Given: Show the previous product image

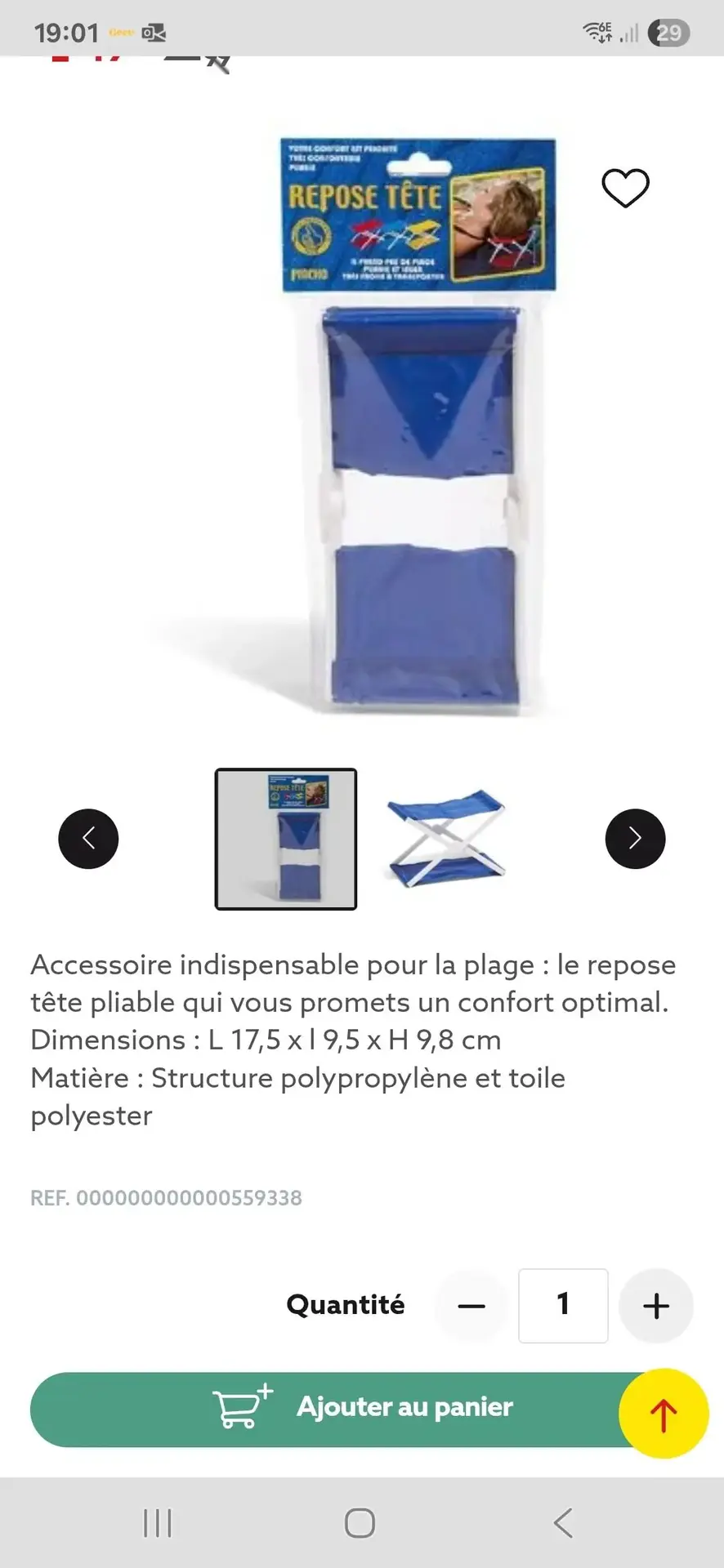Looking at the screenshot, I should pyautogui.click(x=88, y=839).
